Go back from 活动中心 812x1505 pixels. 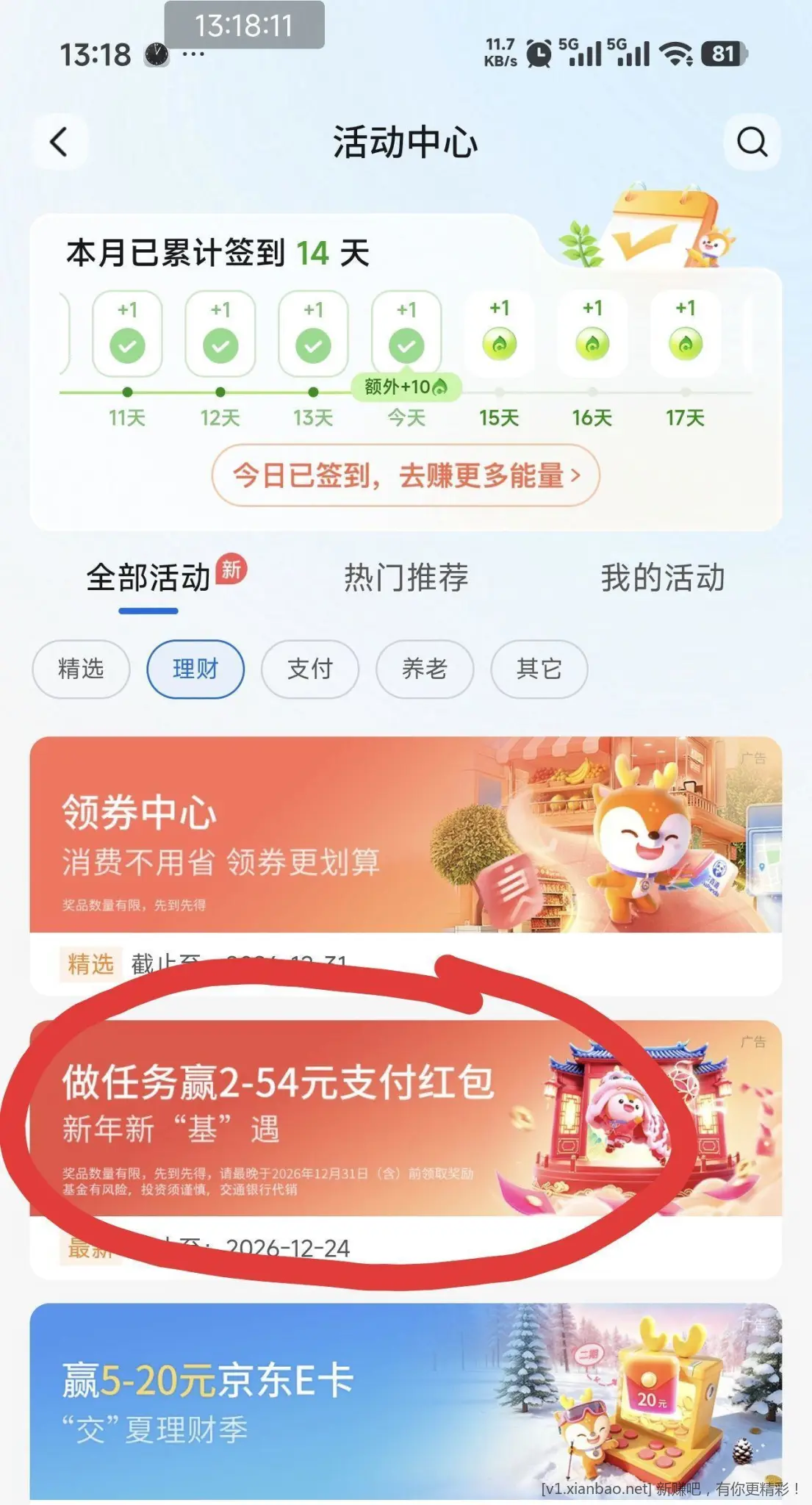click(59, 141)
